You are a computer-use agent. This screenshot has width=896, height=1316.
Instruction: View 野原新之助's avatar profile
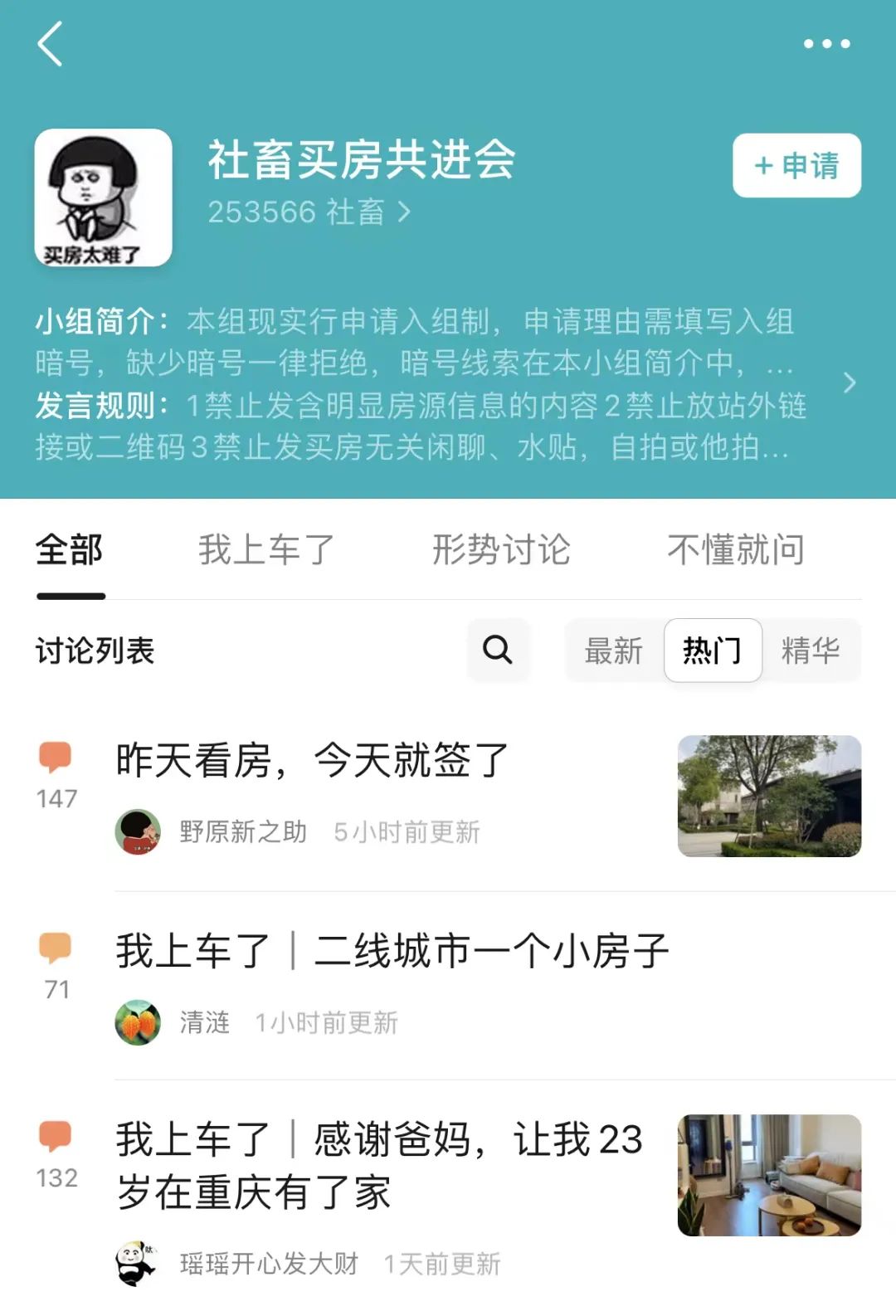[x=138, y=831]
